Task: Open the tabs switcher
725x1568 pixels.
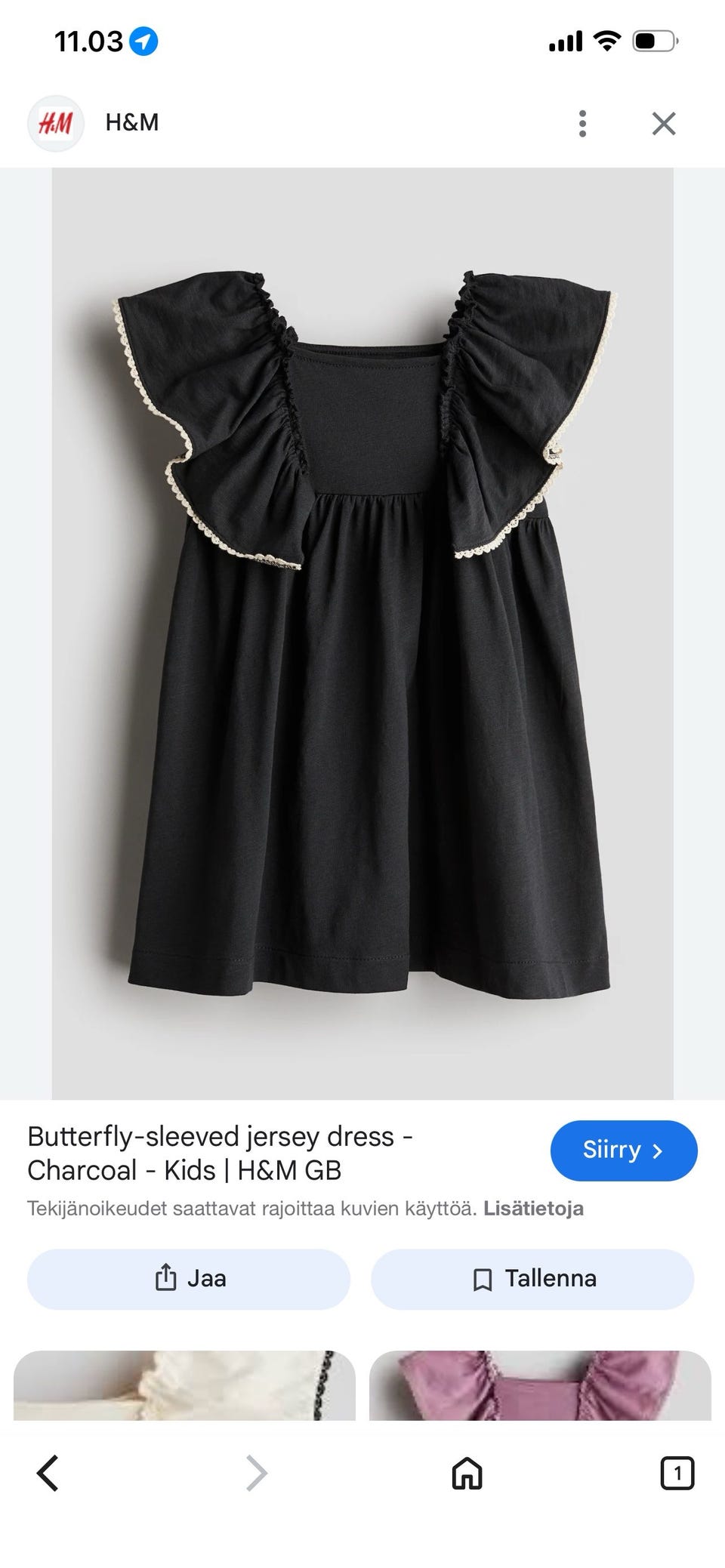Action: [677, 1473]
